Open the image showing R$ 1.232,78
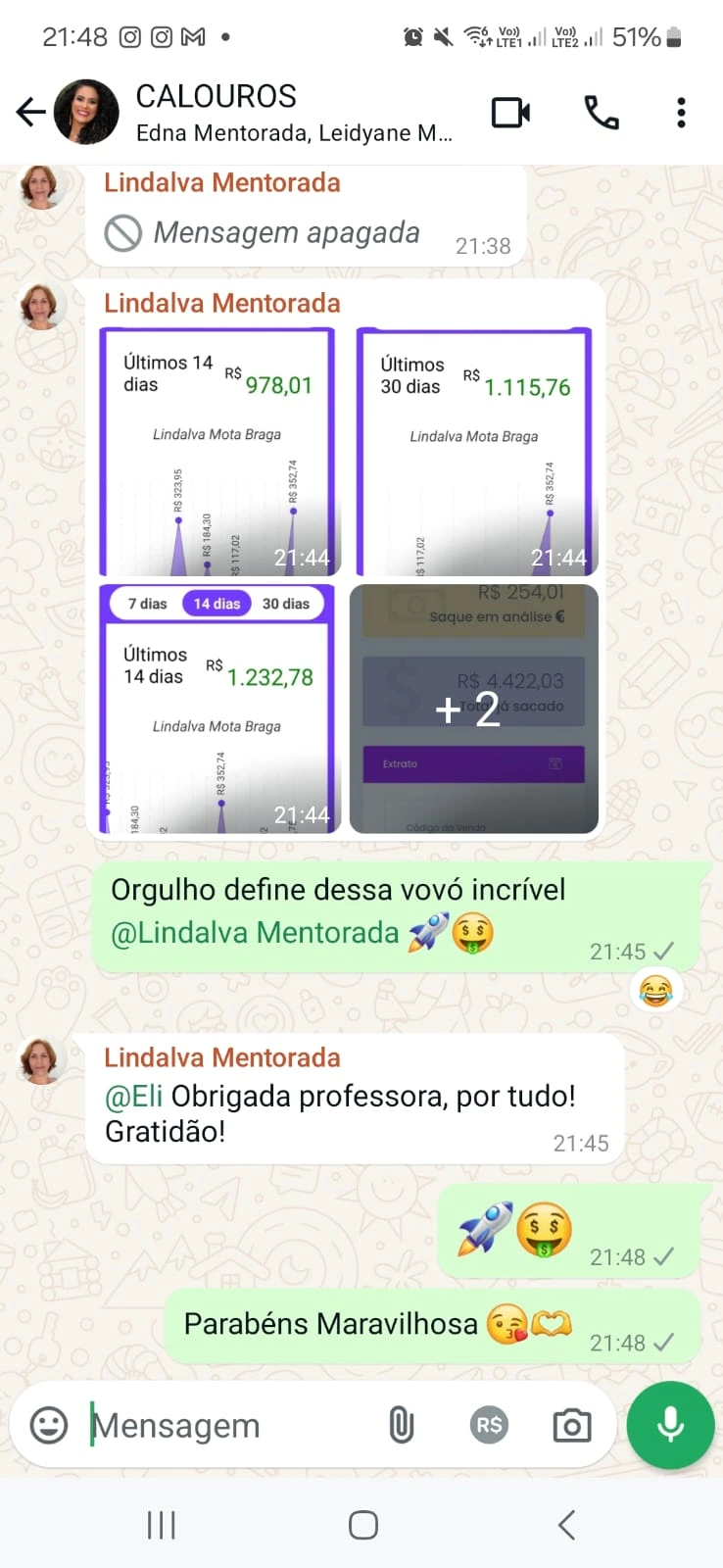The height and width of the screenshot is (1568, 723). click(218, 710)
